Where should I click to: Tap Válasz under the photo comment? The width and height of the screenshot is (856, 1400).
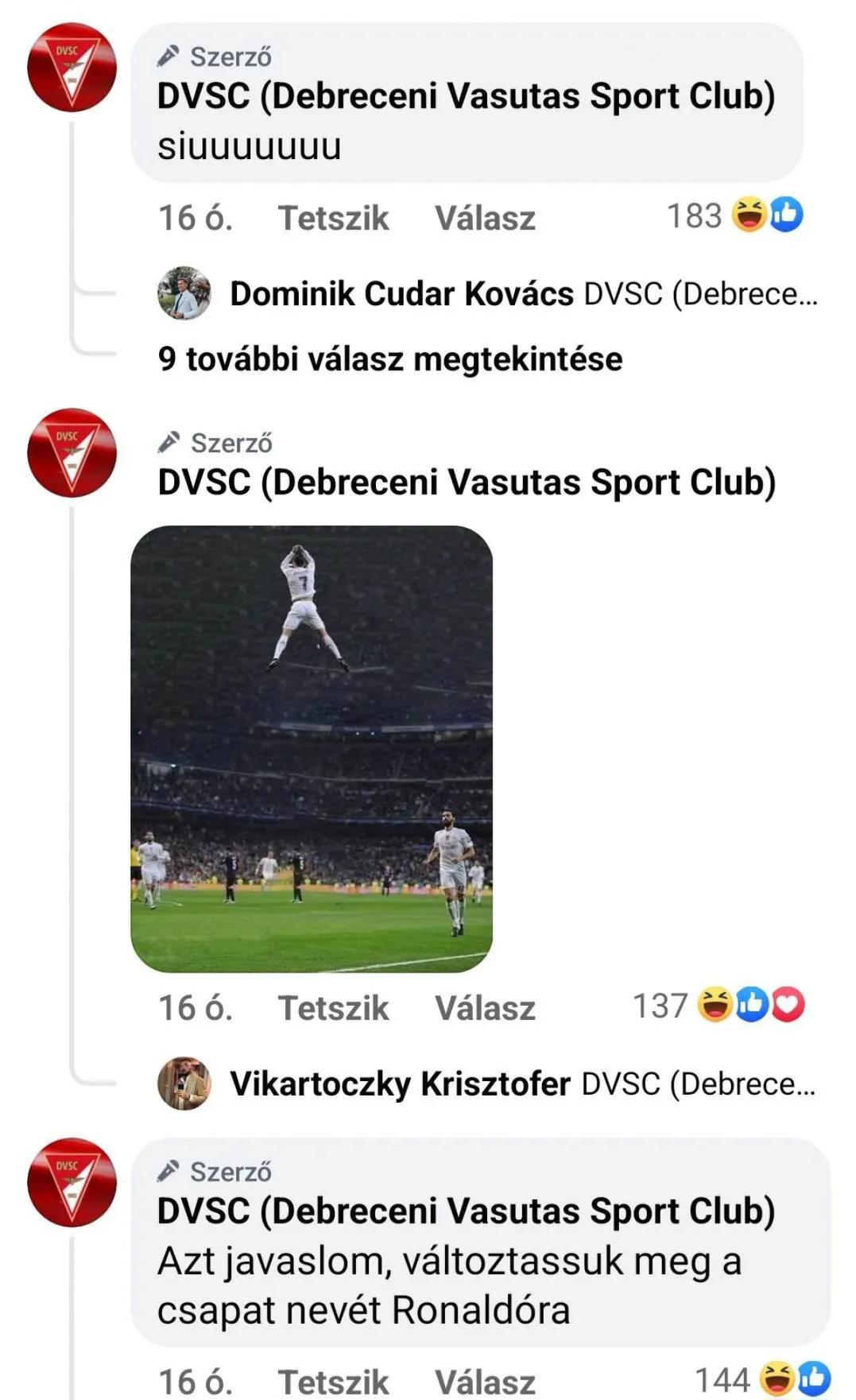coord(485,1008)
